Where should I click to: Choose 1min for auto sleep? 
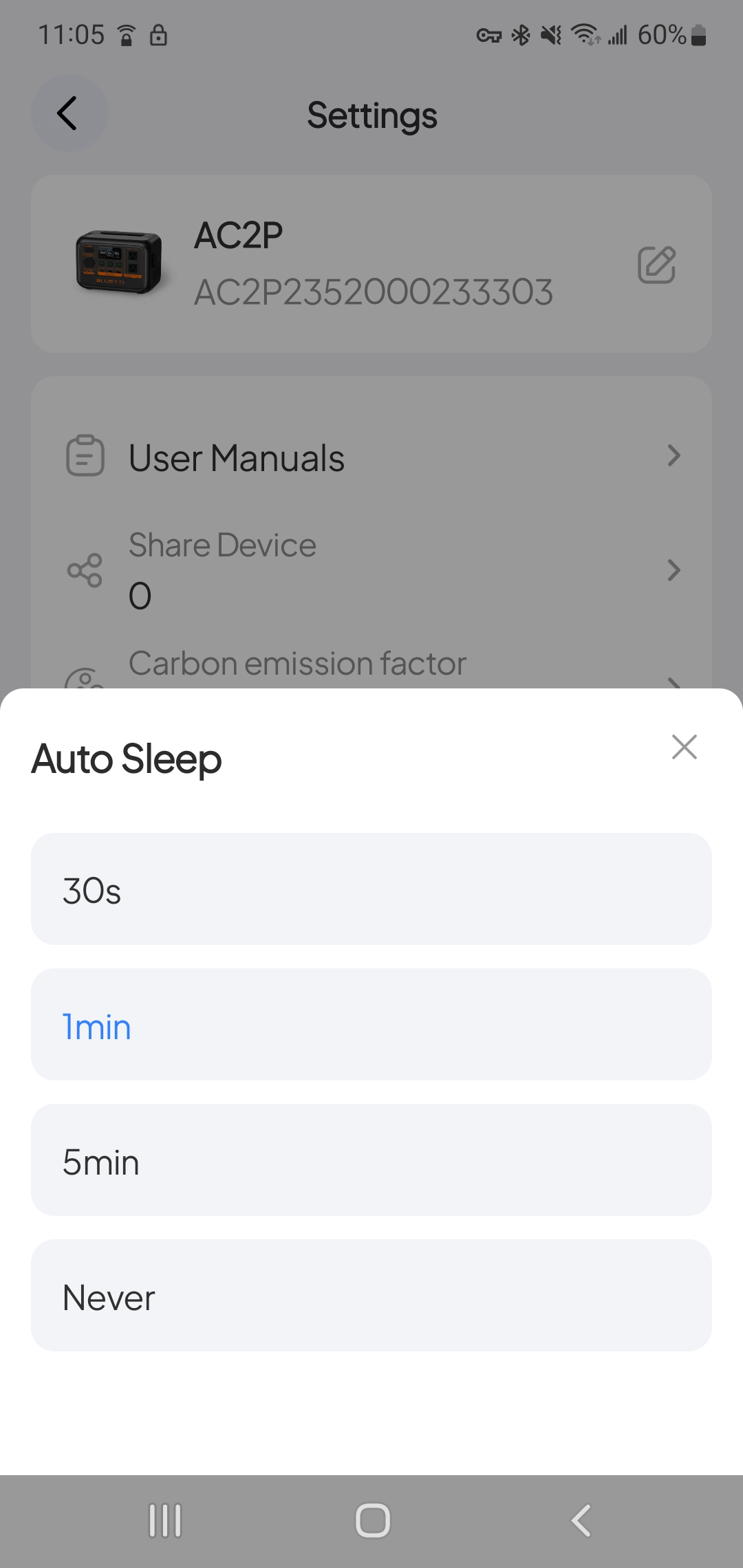tap(371, 1025)
